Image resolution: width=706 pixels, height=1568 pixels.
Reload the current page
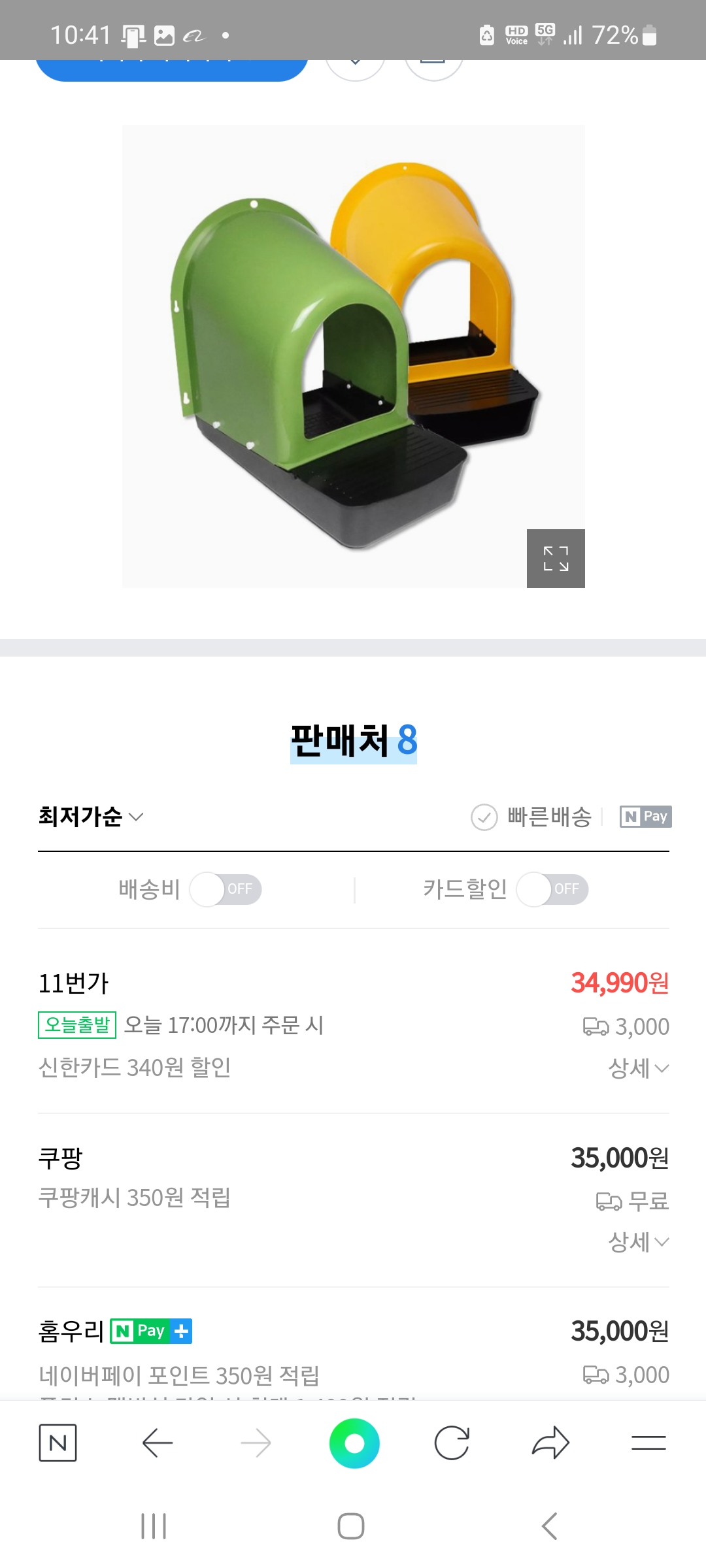[x=452, y=1443]
